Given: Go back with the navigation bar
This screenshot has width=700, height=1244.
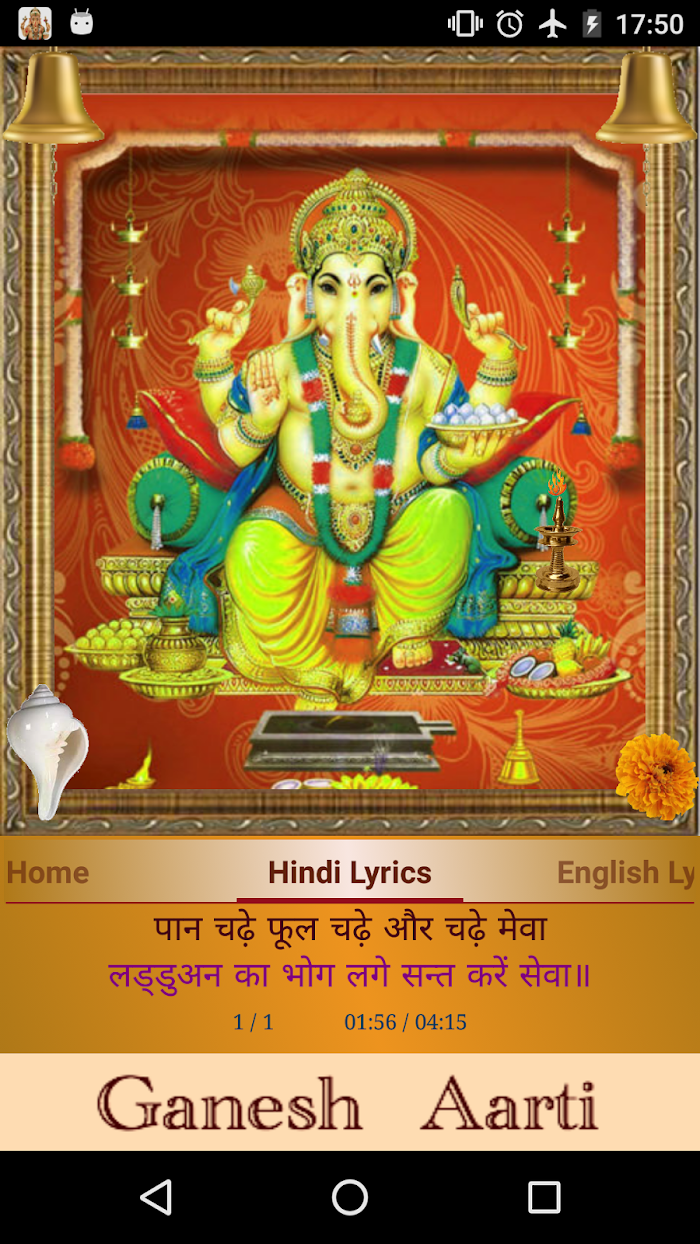Looking at the screenshot, I should coord(156,1197).
